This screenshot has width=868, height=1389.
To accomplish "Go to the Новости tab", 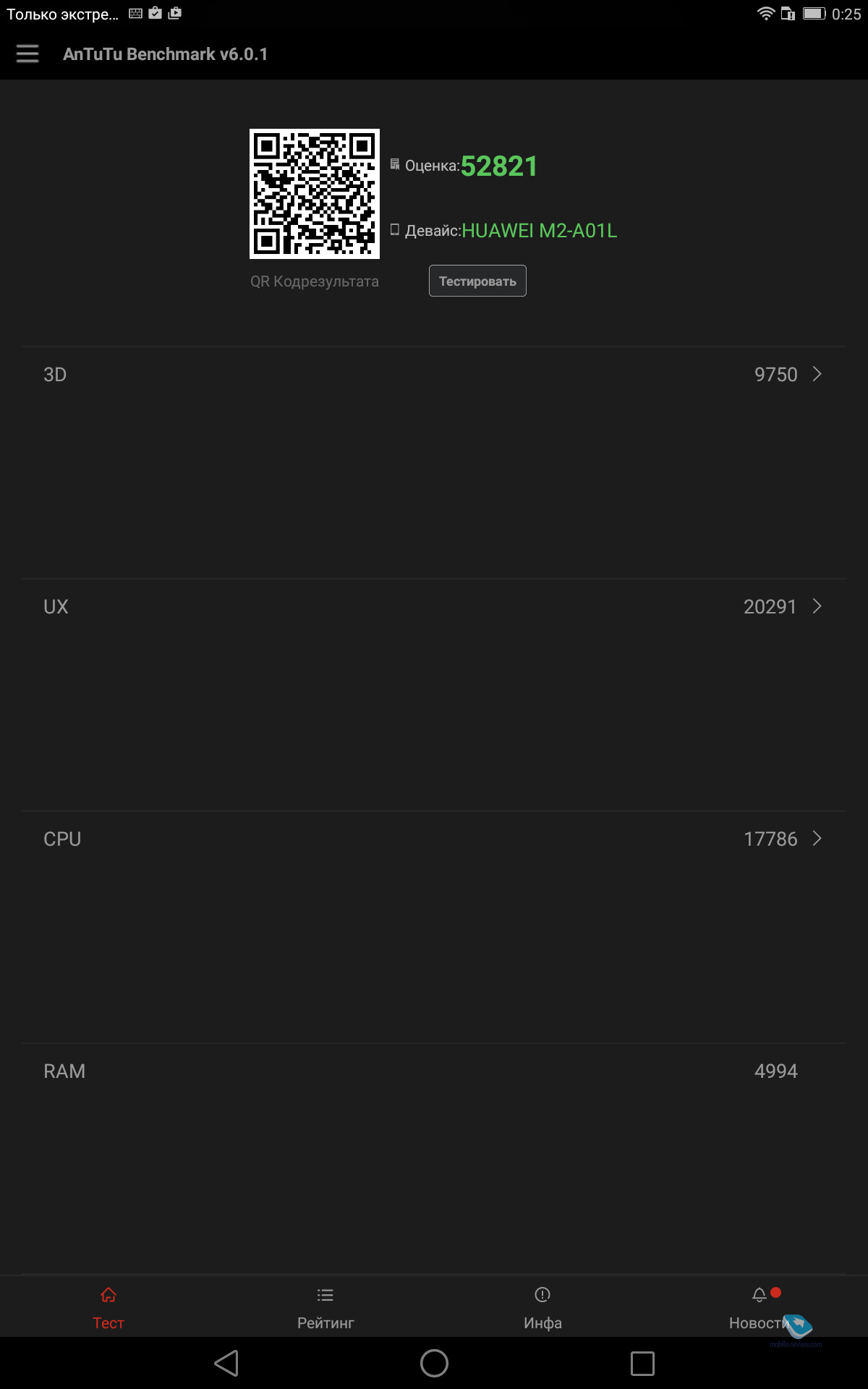I will tap(759, 1308).
